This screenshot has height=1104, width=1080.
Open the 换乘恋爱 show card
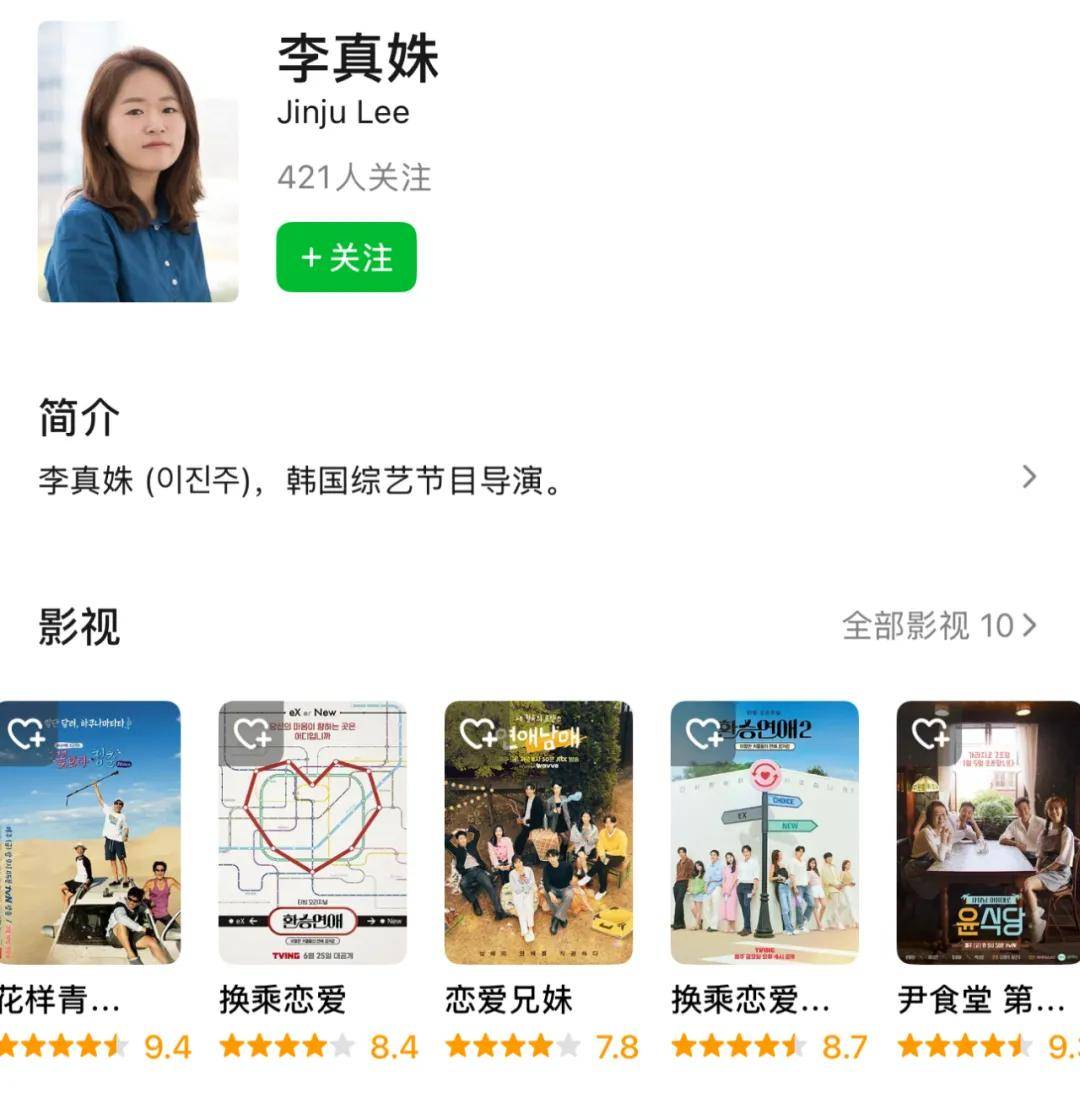(312, 832)
